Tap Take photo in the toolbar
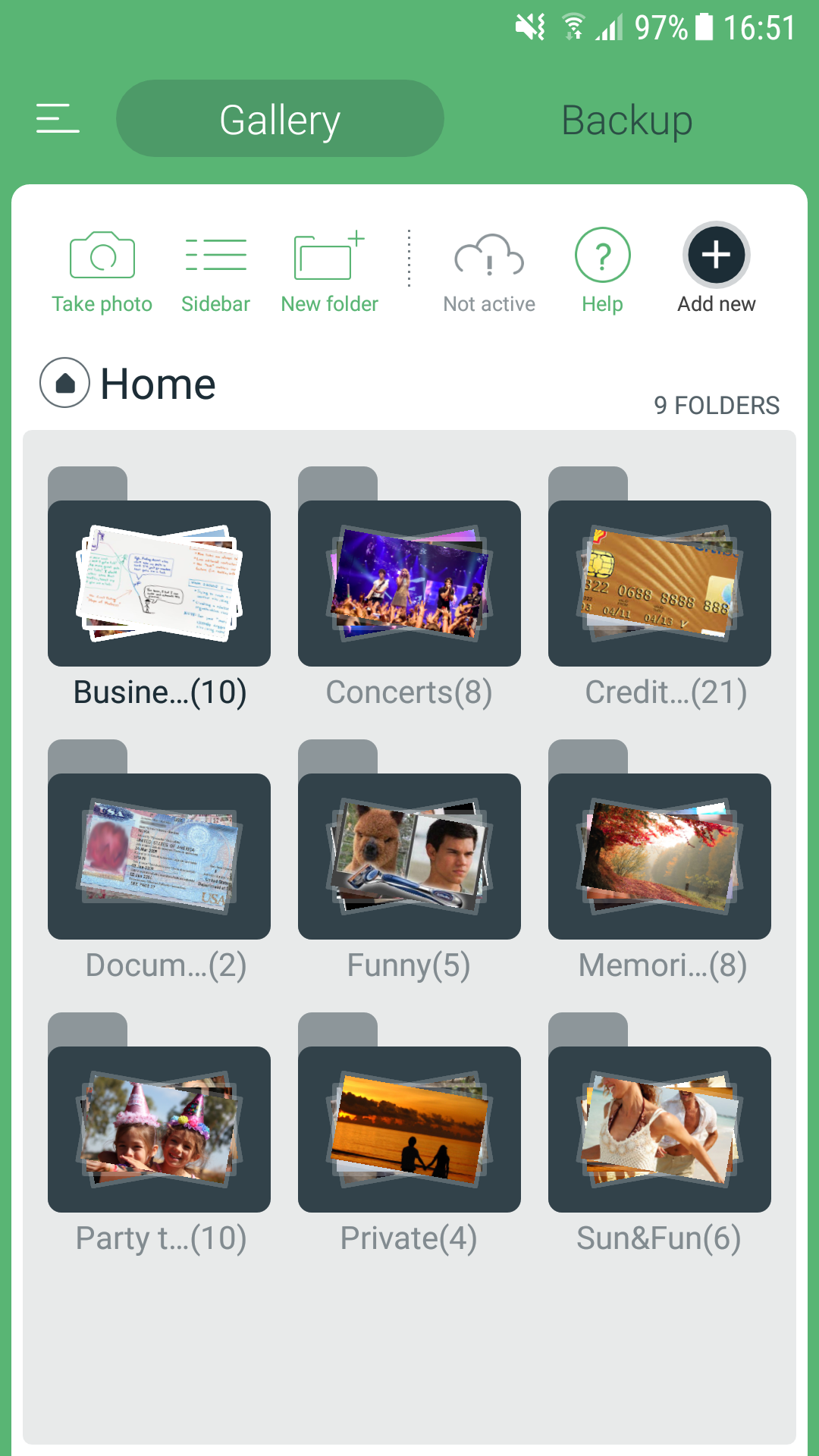The image size is (819, 1456). click(102, 271)
